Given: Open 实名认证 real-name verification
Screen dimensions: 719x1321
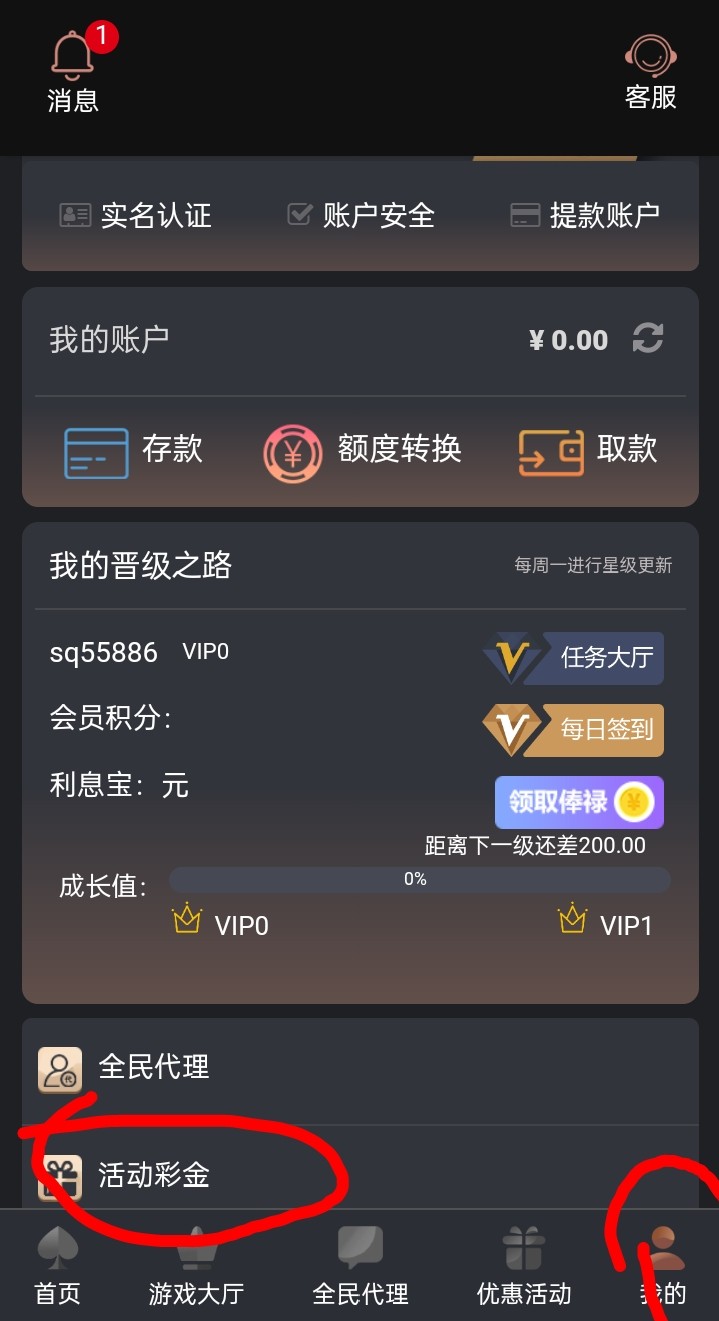Looking at the screenshot, I should (x=135, y=215).
